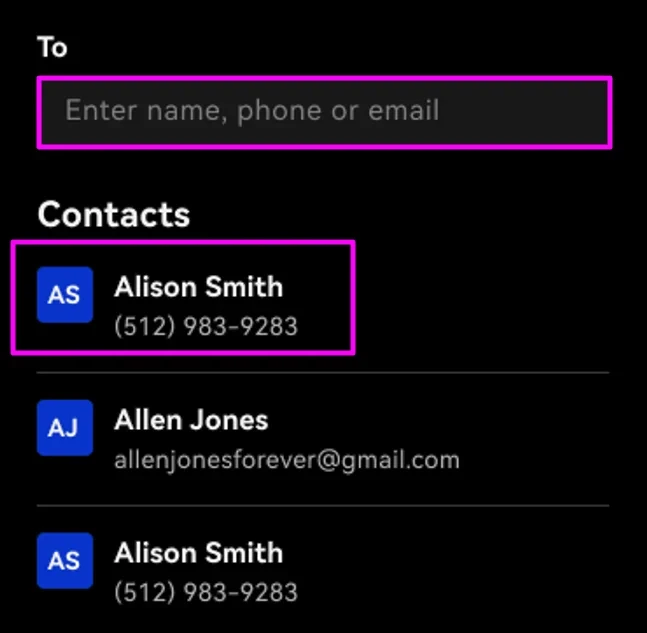Focus the name, phone or email field
Viewport: 647px width, 633px height.
point(323,111)
